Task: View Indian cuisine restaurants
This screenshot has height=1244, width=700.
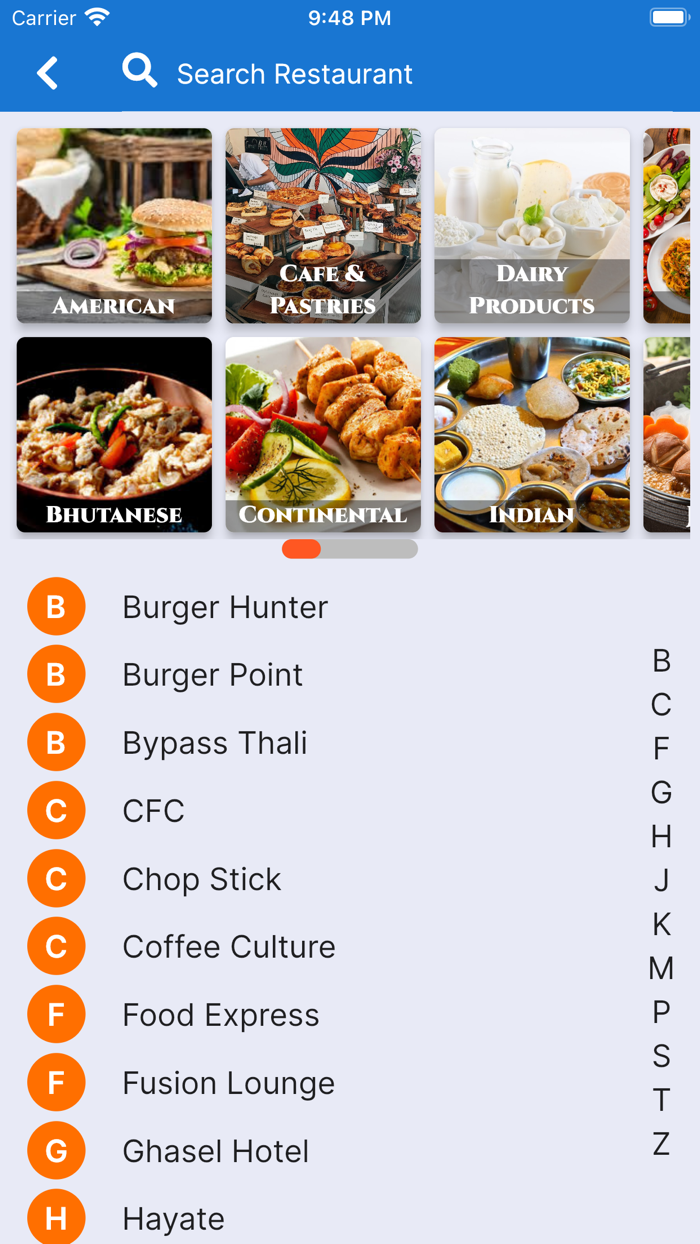Action: pyautogui.click(x=532, y=434)
